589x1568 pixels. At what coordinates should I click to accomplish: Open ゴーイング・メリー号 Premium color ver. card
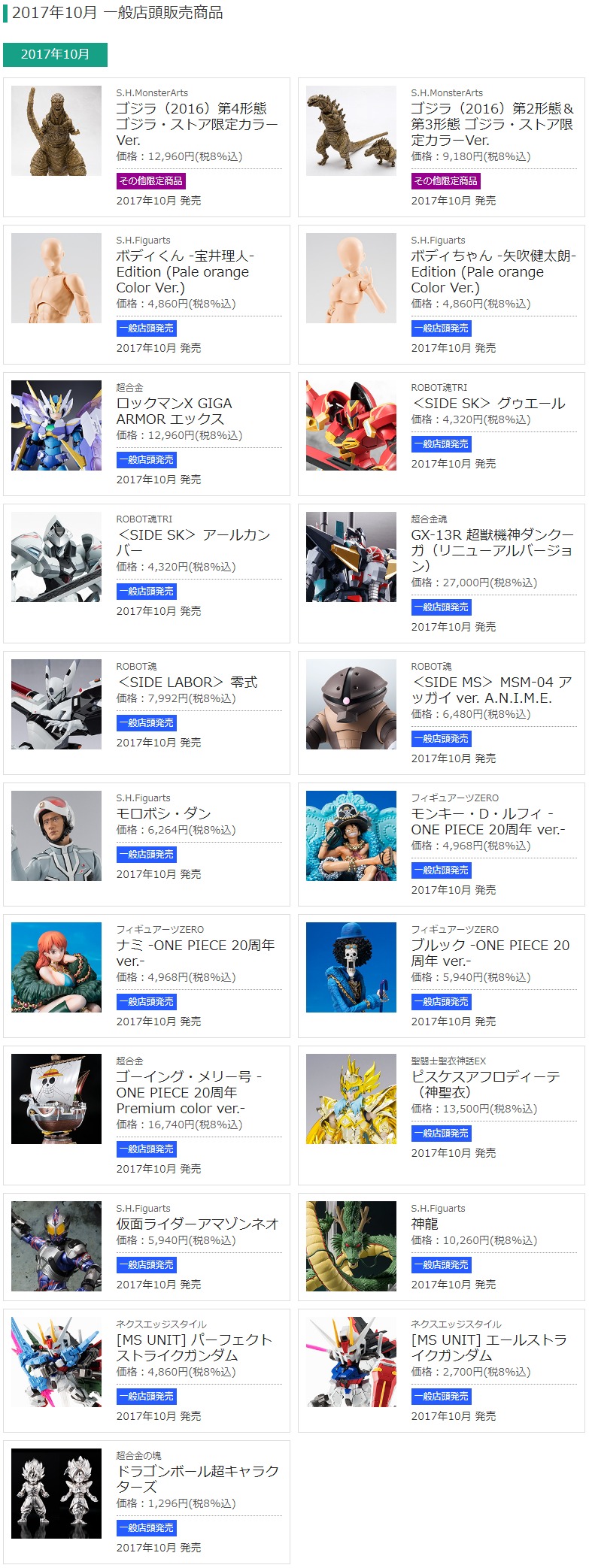click(189, 1092)
